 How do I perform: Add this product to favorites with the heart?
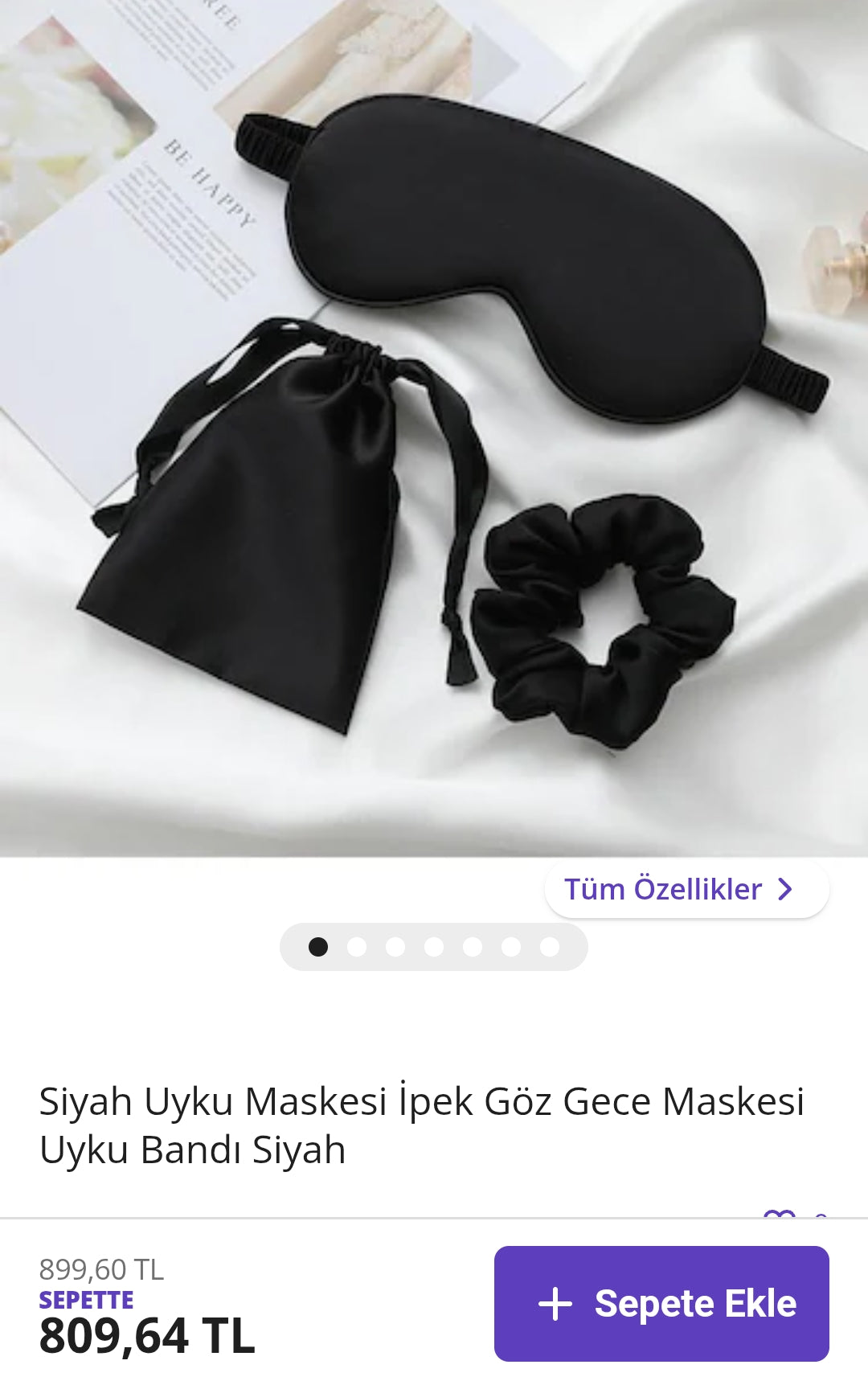click(x=779, y=1213)
